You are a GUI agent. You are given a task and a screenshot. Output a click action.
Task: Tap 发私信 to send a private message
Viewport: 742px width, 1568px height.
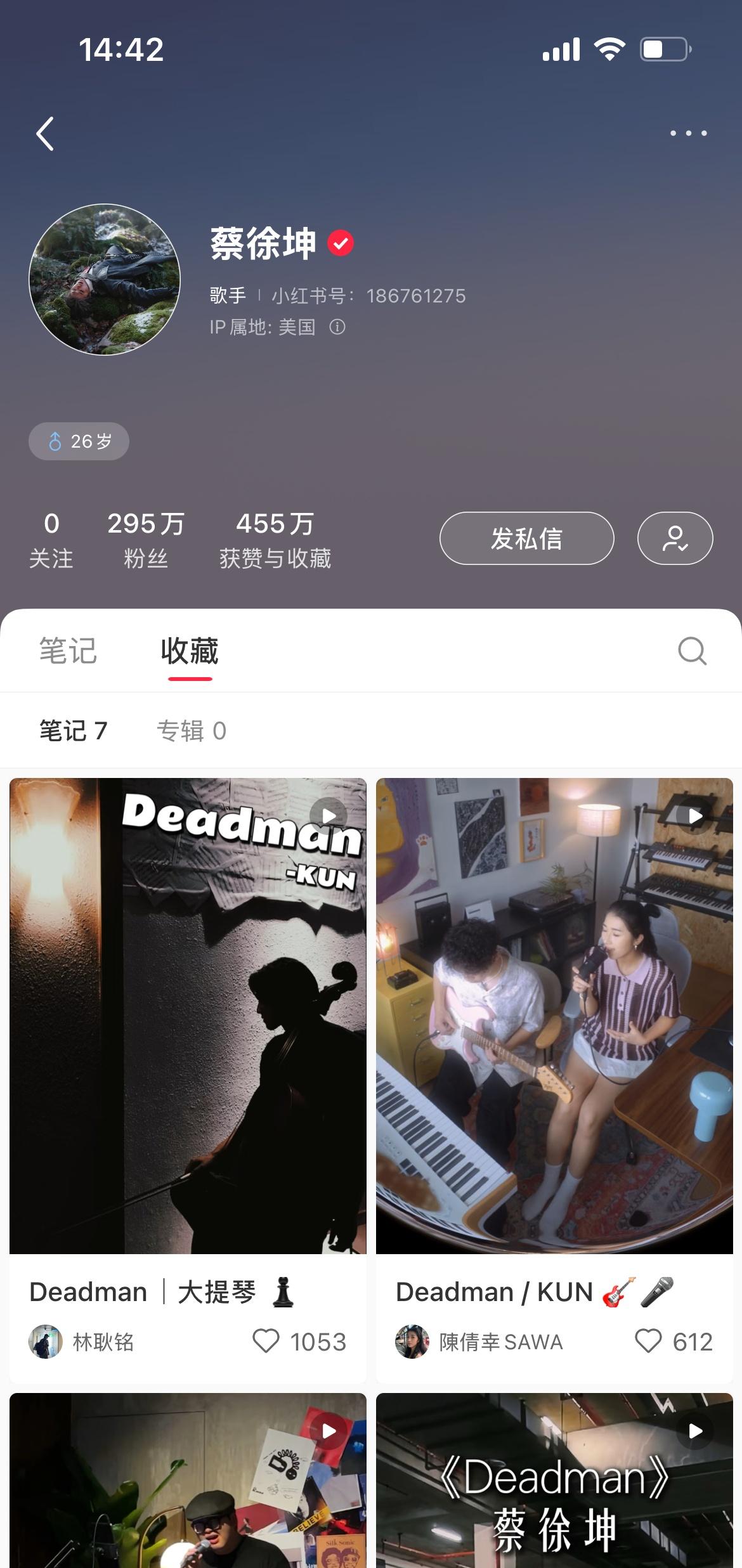tap(526, 538)
